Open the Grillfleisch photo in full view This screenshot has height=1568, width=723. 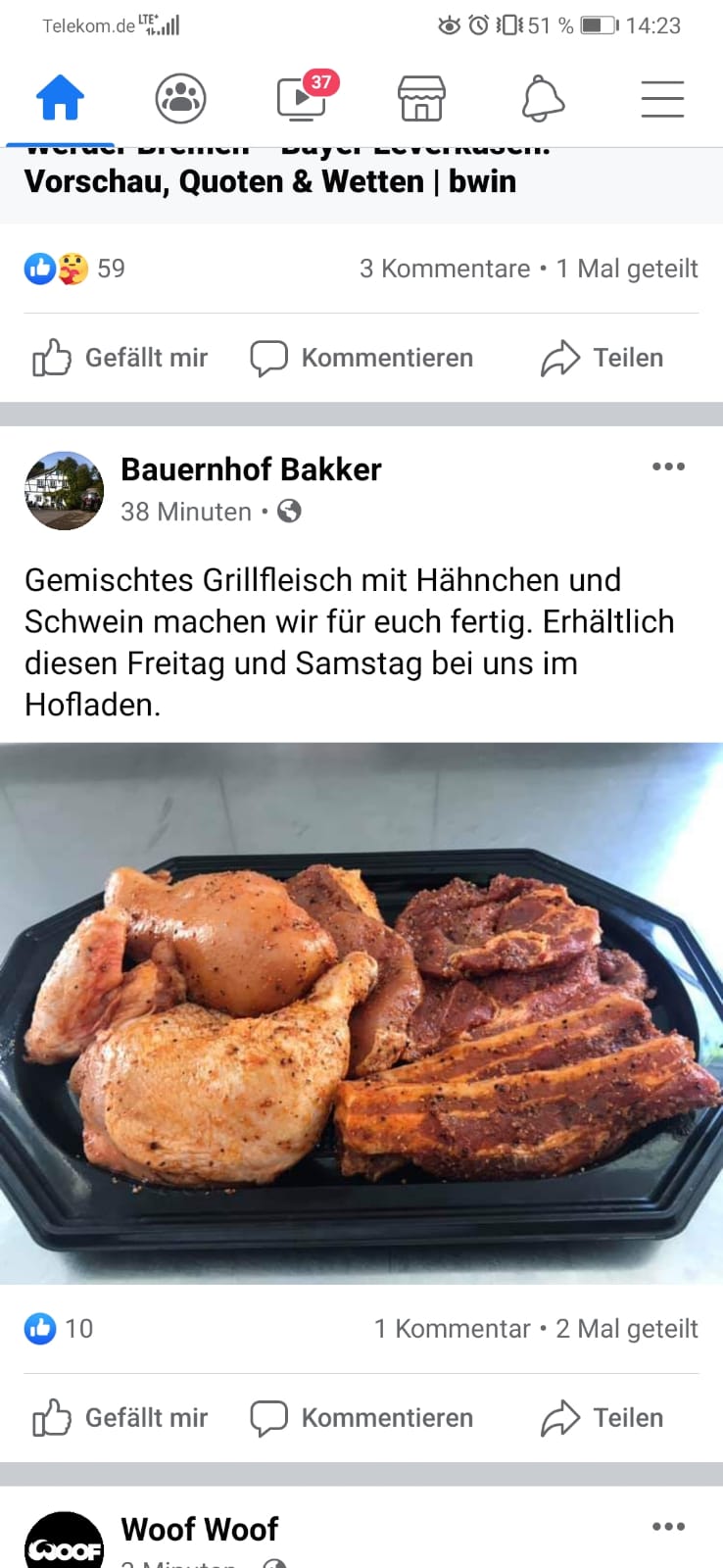point(361,1013)
